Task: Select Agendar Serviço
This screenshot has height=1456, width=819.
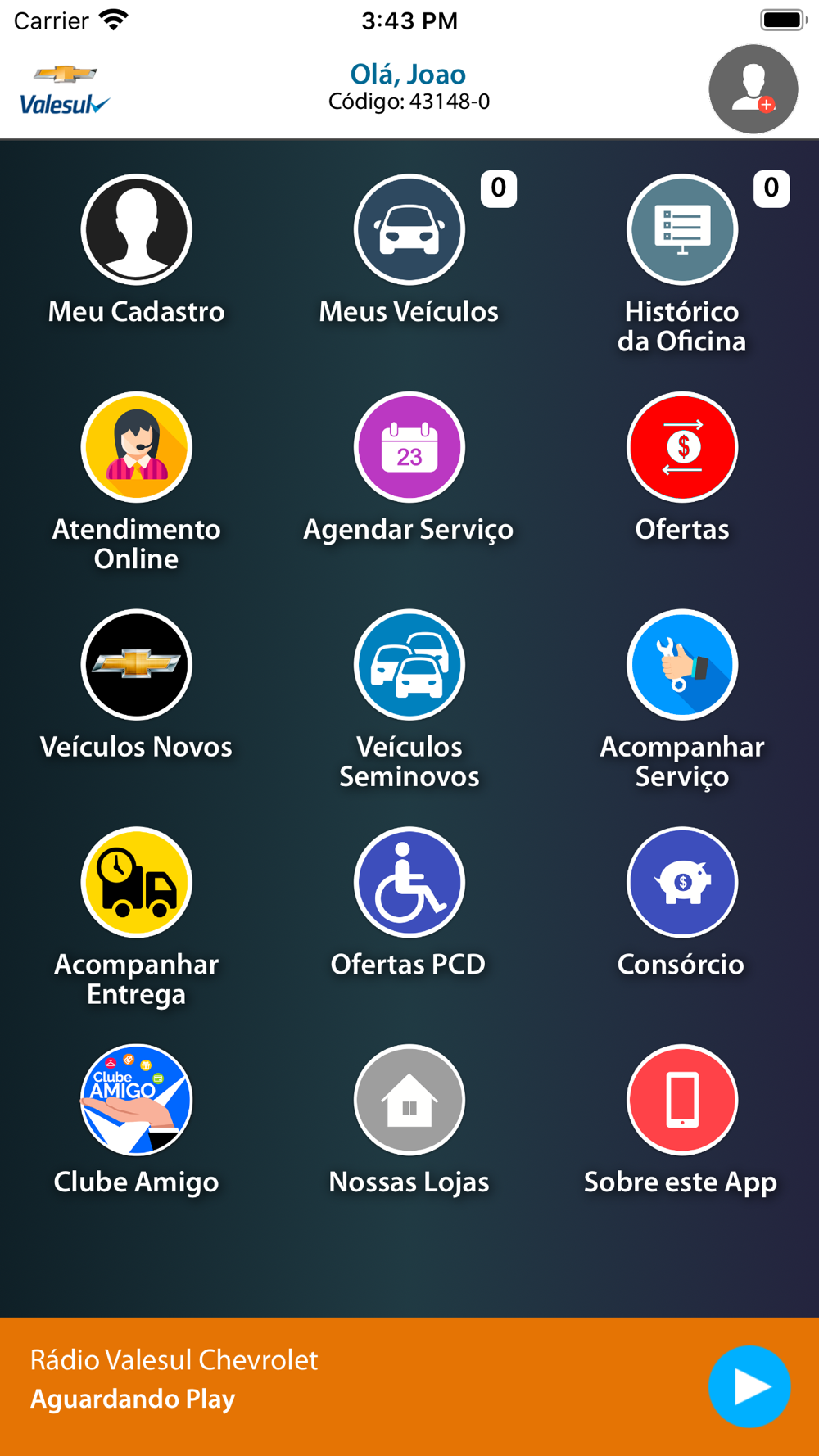Action: (x=409, y=448)
